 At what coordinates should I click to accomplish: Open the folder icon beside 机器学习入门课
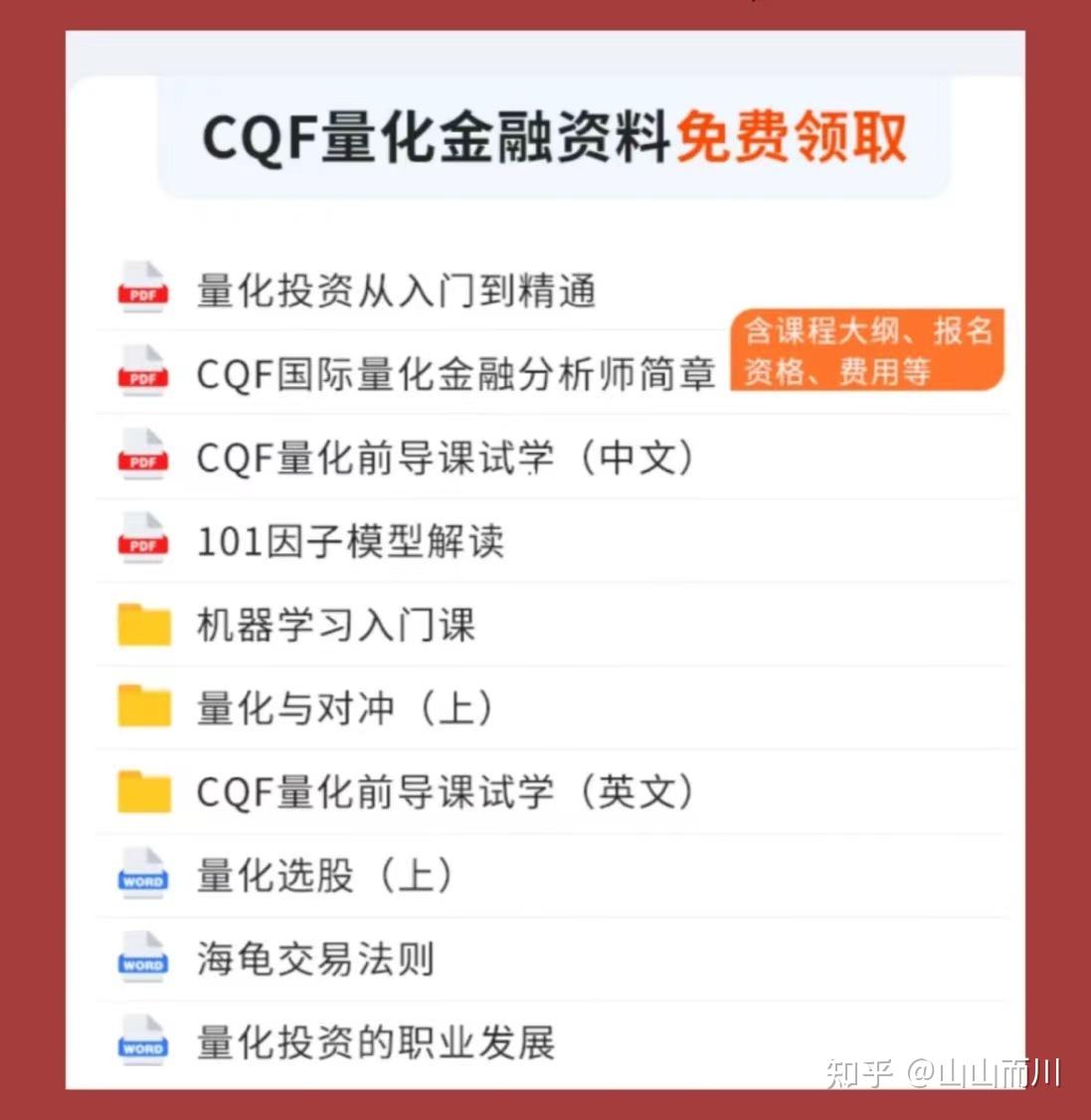click(x=142, y=624)
